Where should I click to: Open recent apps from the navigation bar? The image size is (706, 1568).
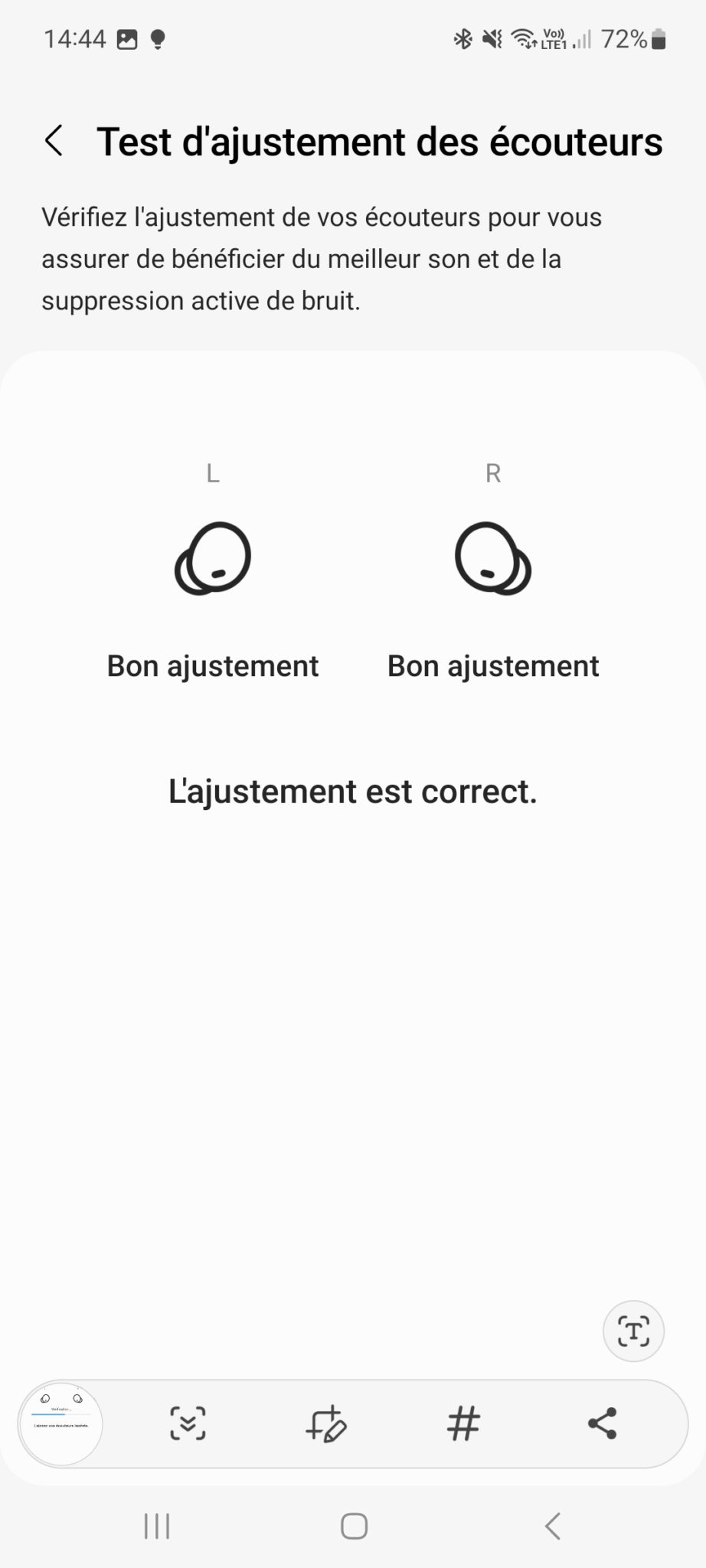157,1526
